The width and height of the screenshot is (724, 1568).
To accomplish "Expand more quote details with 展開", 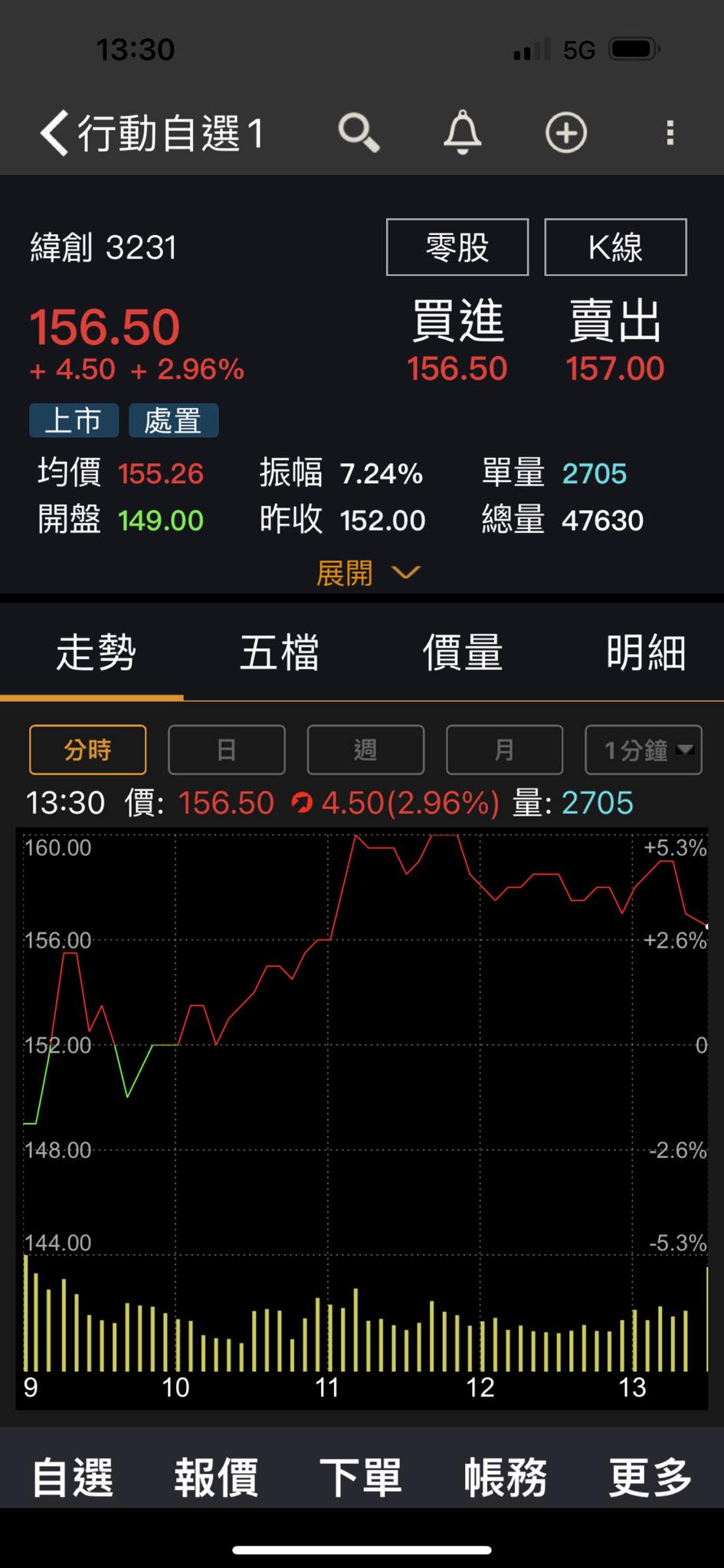I will coord(368,573).
